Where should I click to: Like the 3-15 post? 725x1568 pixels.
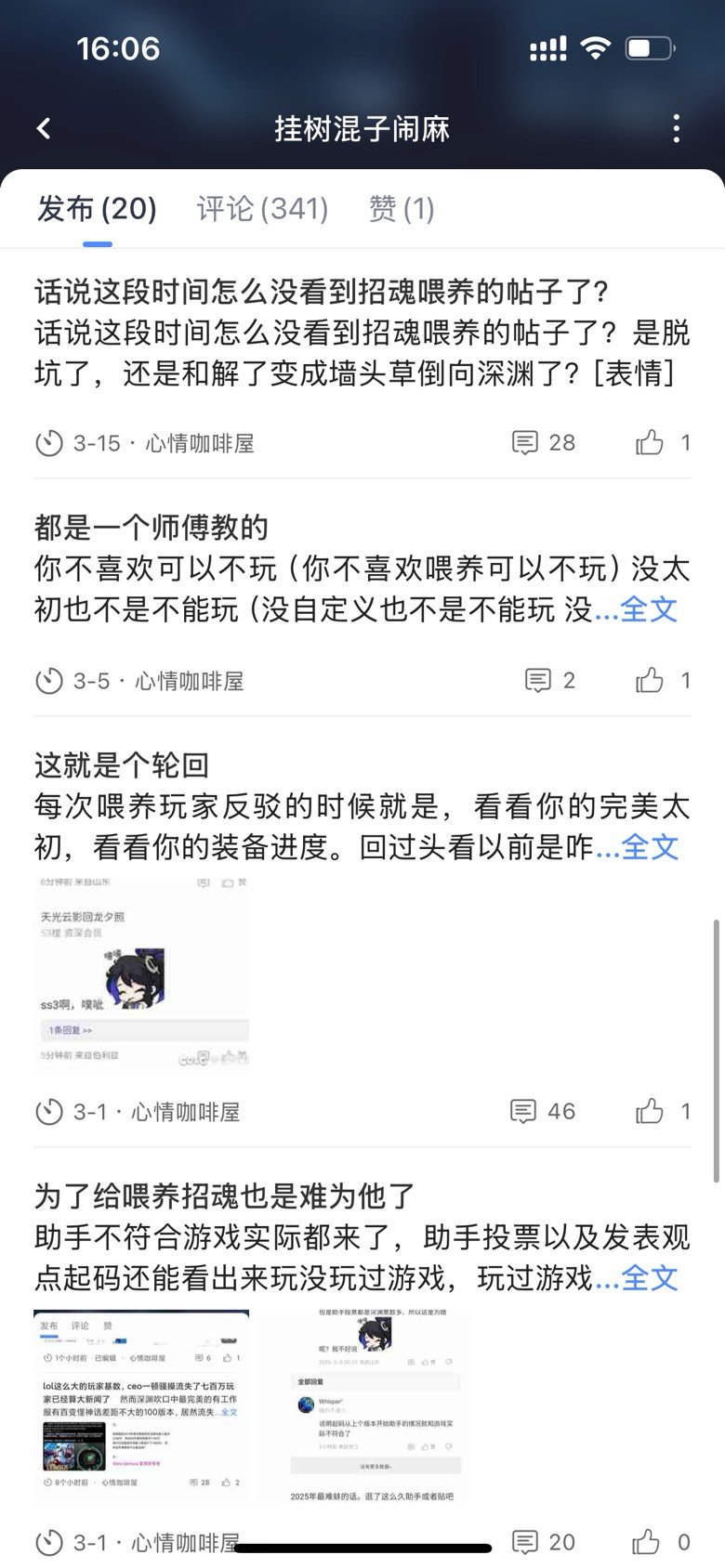click(663, 442)
